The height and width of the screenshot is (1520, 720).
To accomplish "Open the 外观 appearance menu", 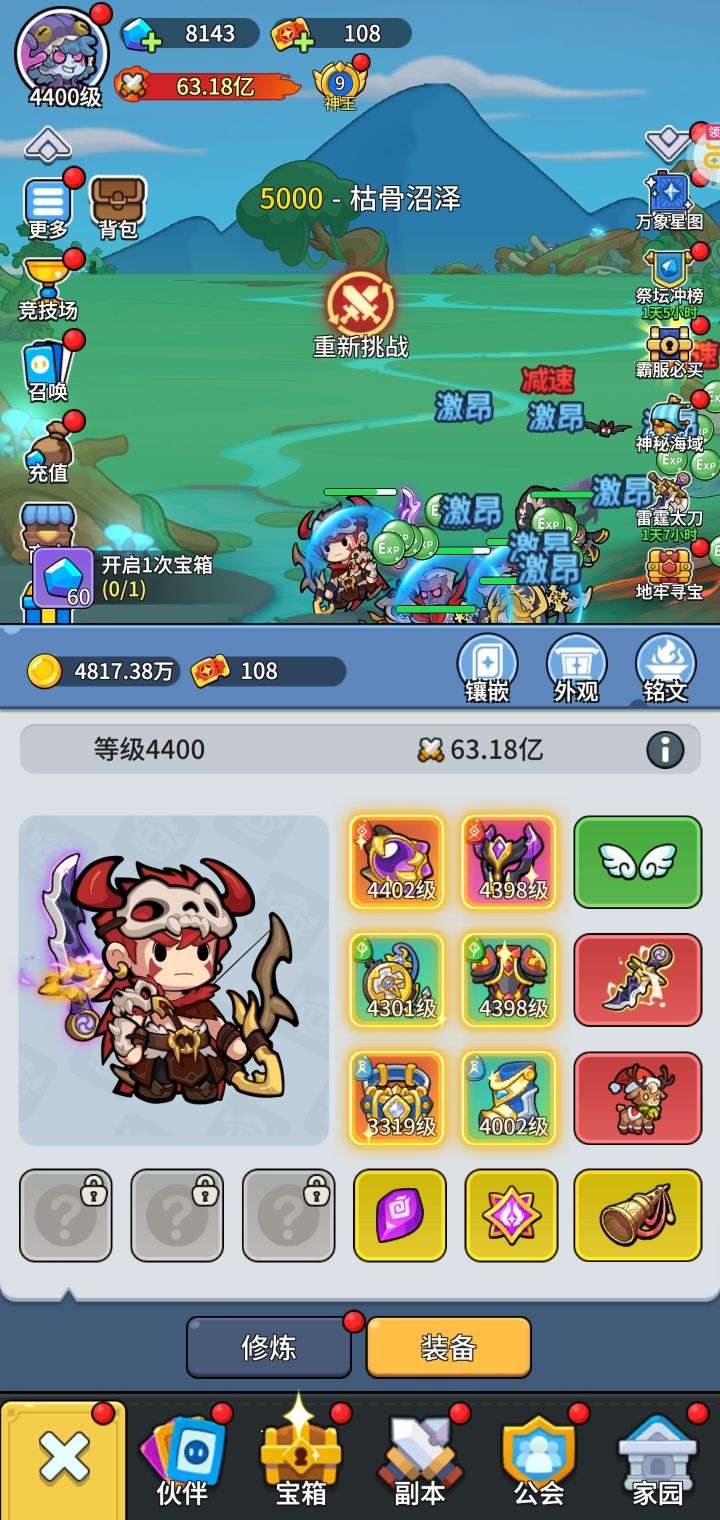I will (x=576, y=668).
